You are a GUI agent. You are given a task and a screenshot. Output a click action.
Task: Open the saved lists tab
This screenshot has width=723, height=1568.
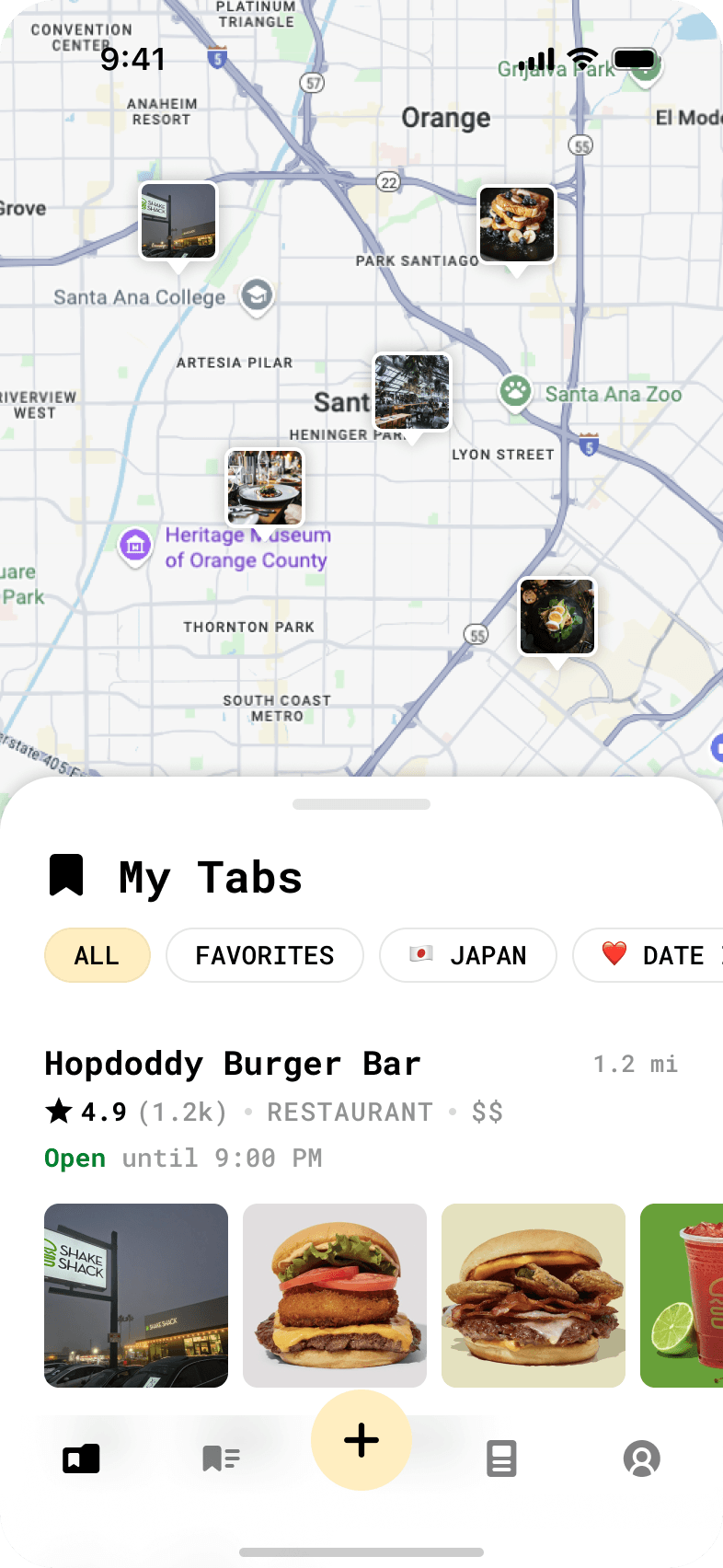[221, 1458]
